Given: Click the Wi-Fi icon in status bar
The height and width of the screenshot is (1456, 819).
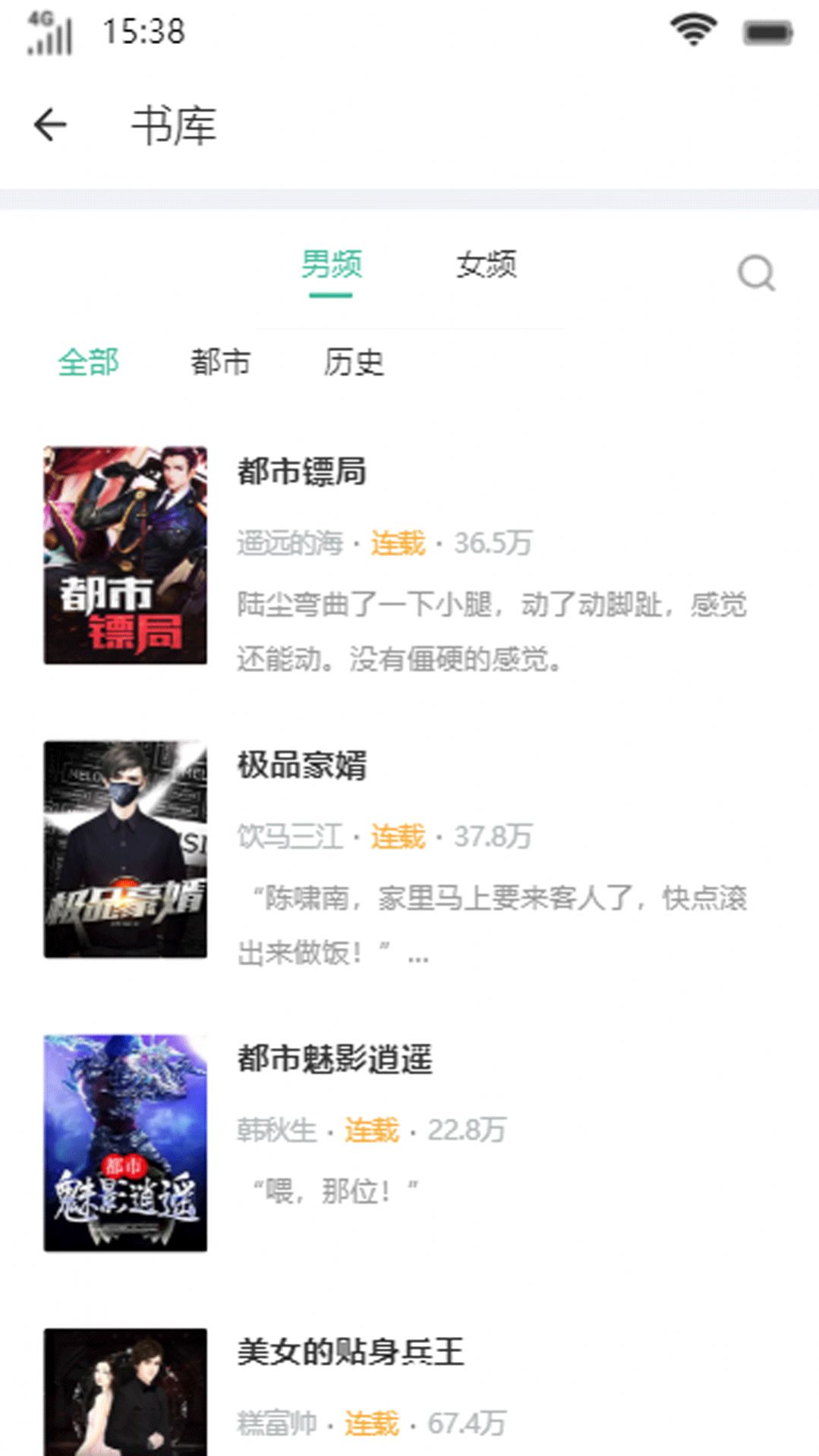Looking at the screenshot, I should [691, 27].
